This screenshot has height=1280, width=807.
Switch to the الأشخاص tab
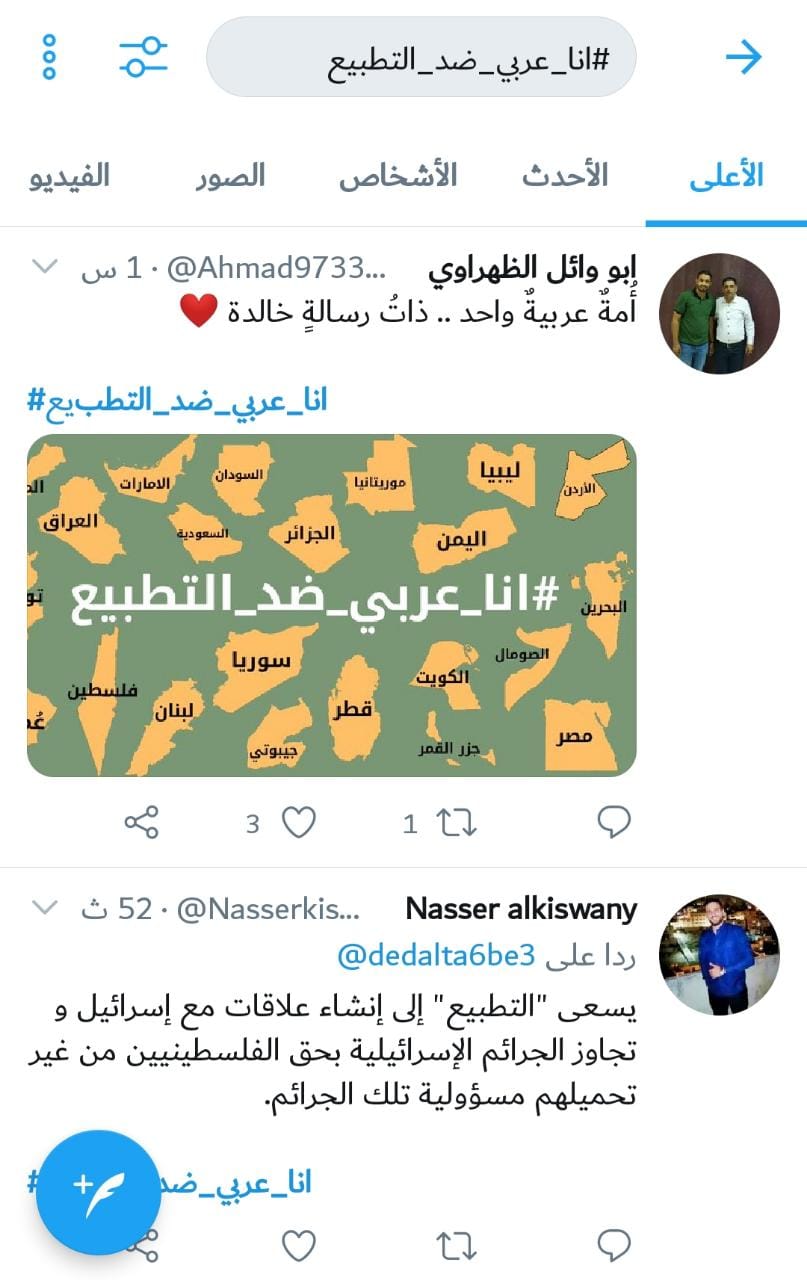click(x=397, y=177)
